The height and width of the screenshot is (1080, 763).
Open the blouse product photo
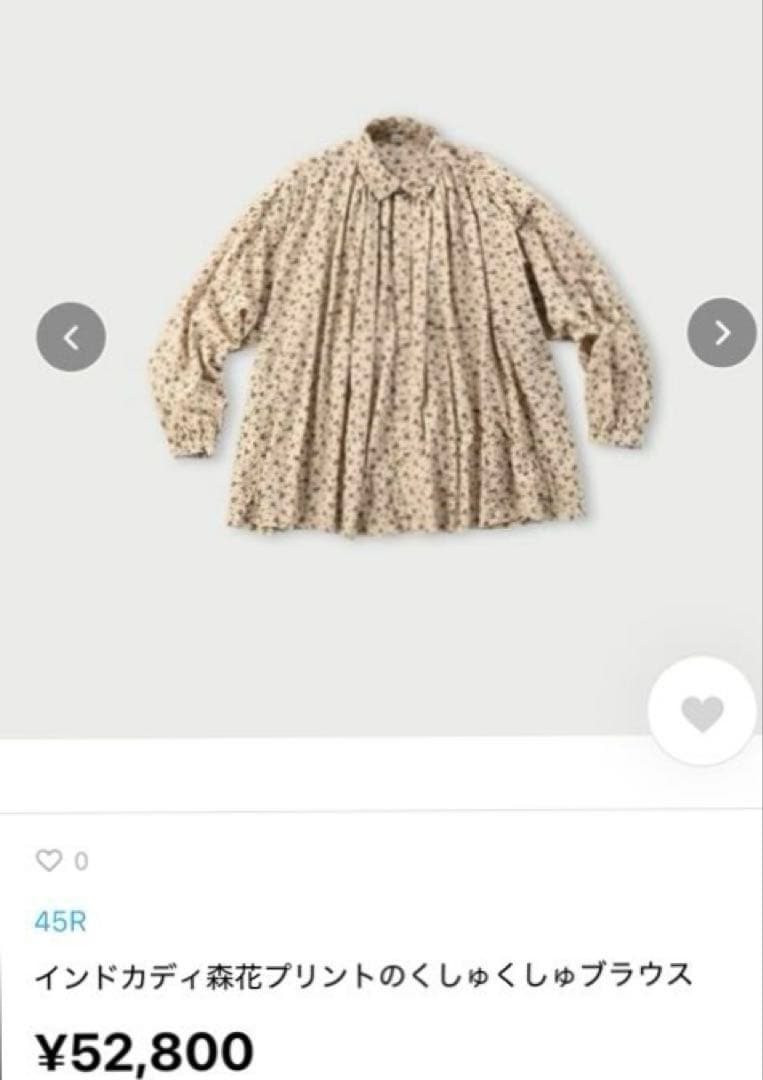400,325
